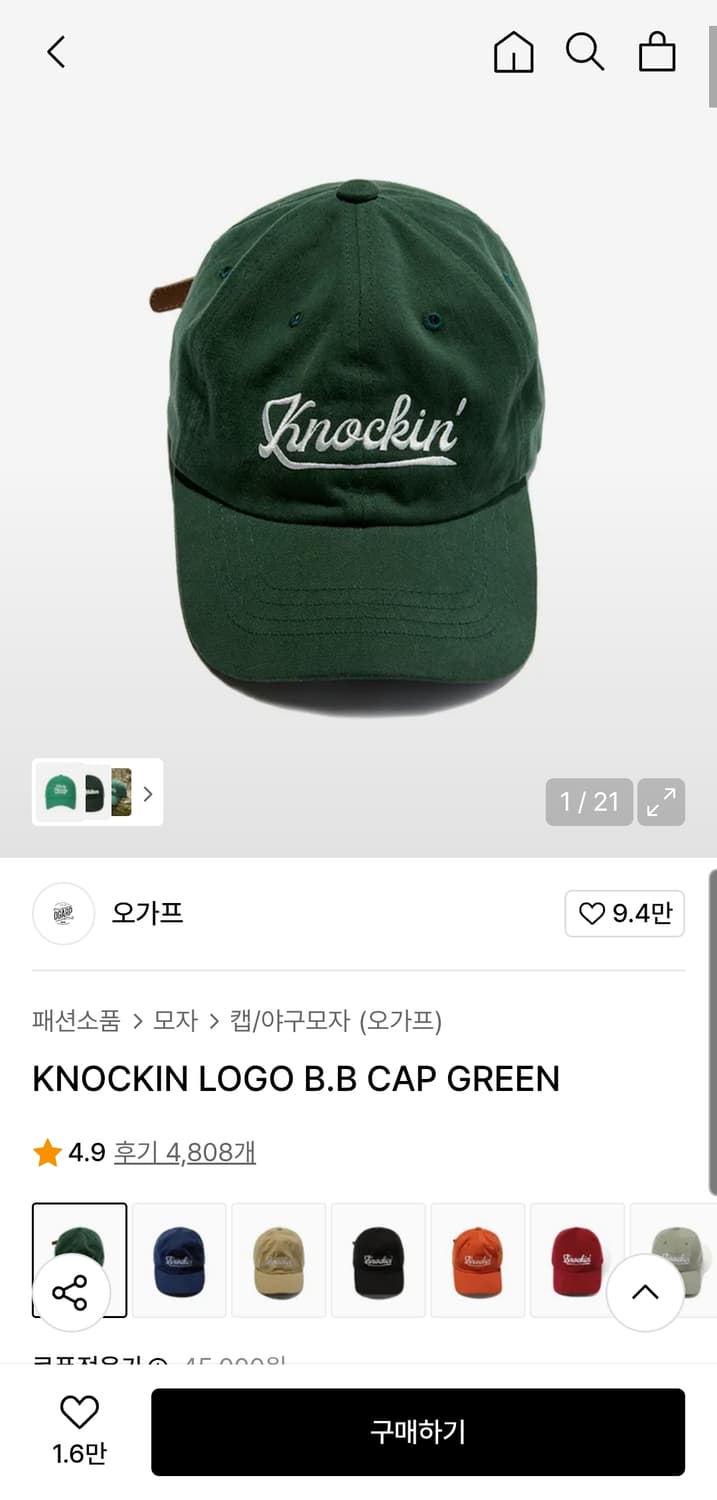
Task: Open the 모자 category link
Action: point(175,1021)
